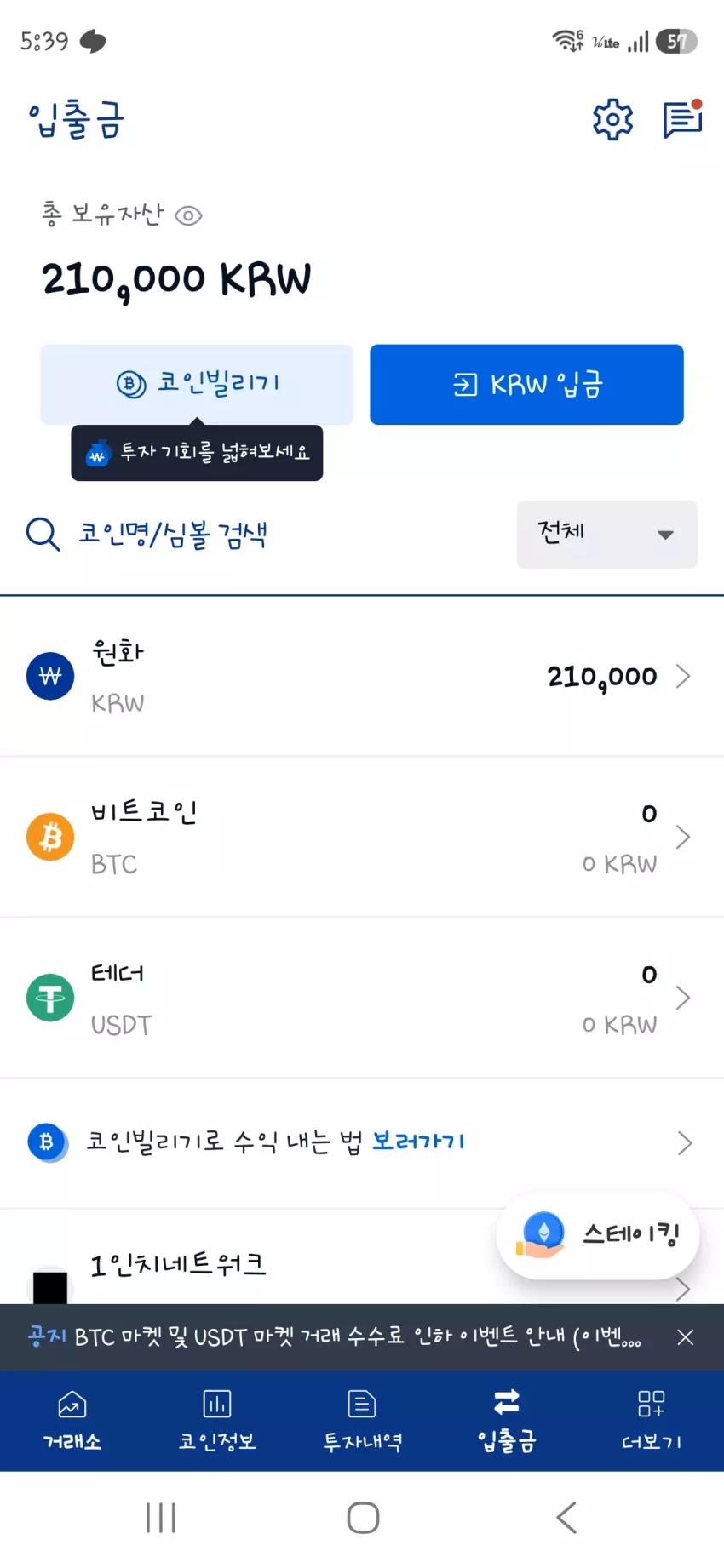This screenshot has width=724, height=1568.
Task: Open the 비트코인 BTC row
Action: [362, 837]
